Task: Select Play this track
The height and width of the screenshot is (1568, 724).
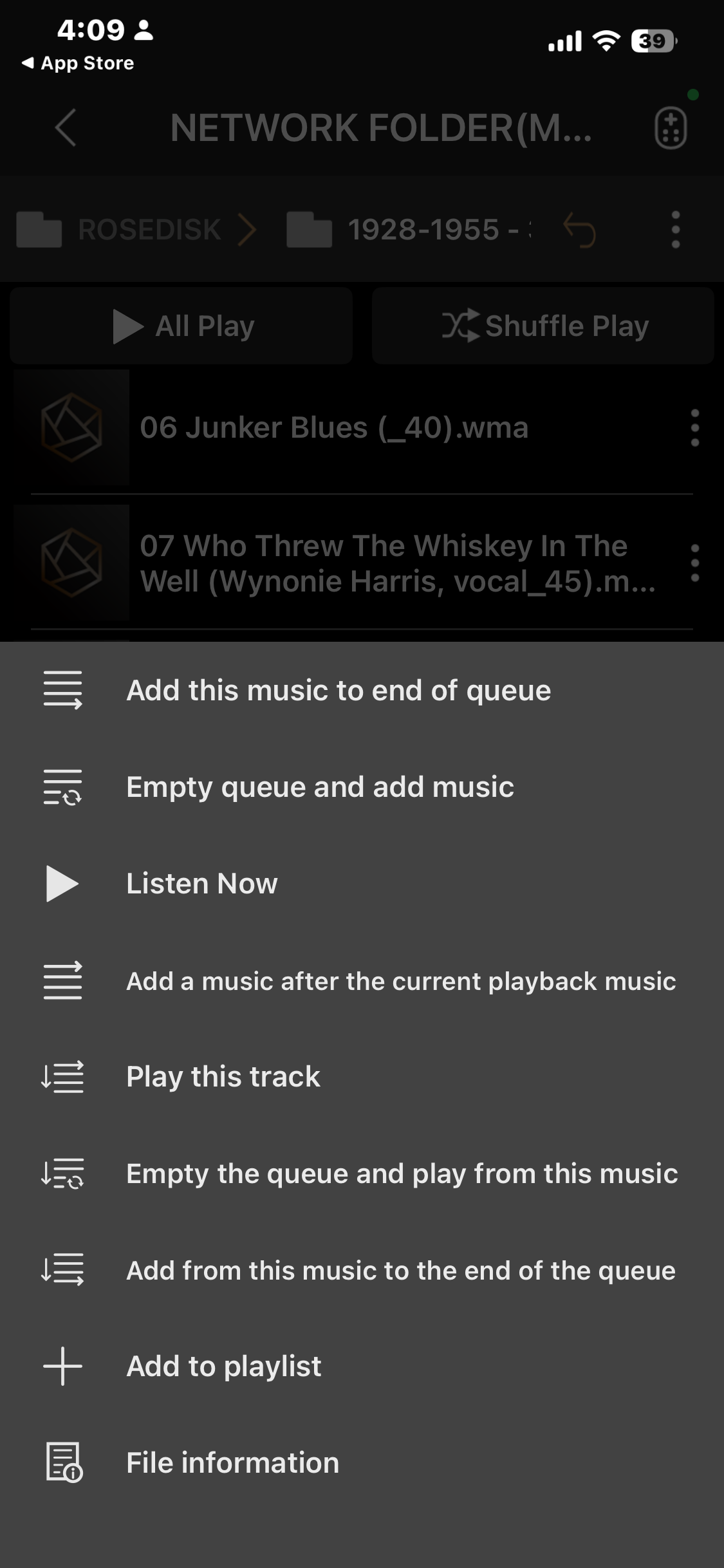Action: 223,1077
